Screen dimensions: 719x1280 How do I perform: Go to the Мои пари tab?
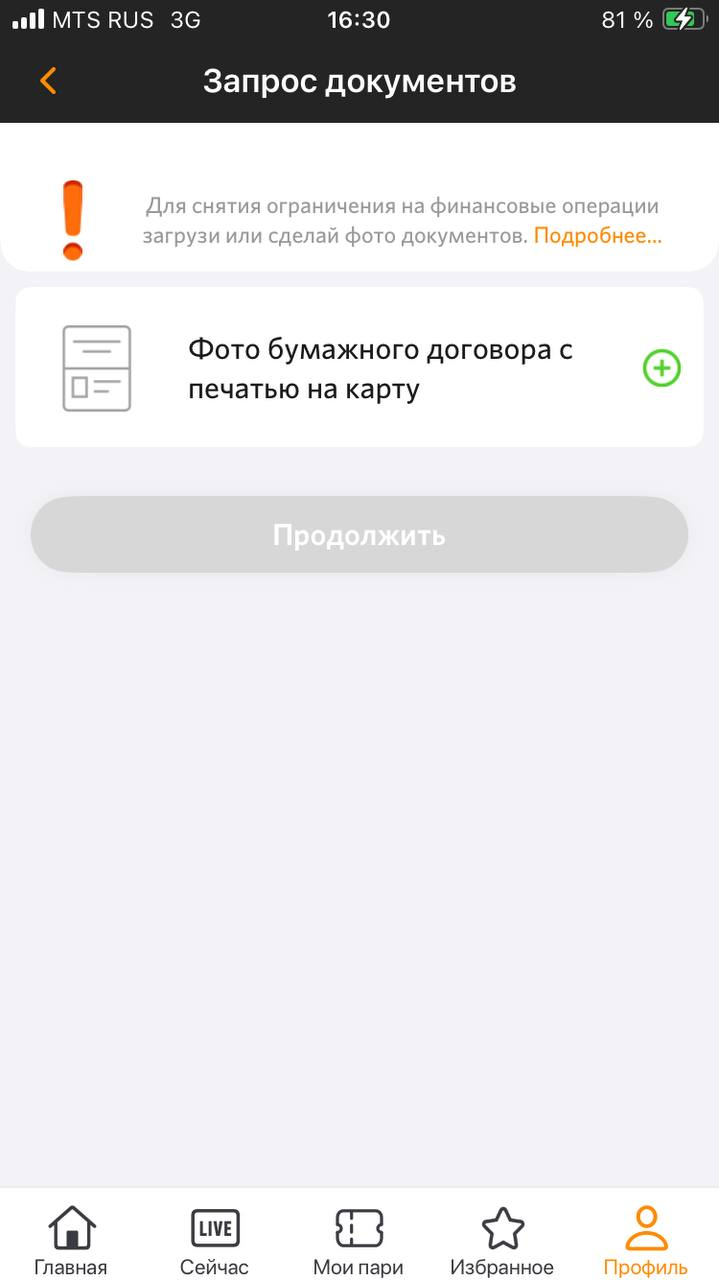coord(358,1241)
